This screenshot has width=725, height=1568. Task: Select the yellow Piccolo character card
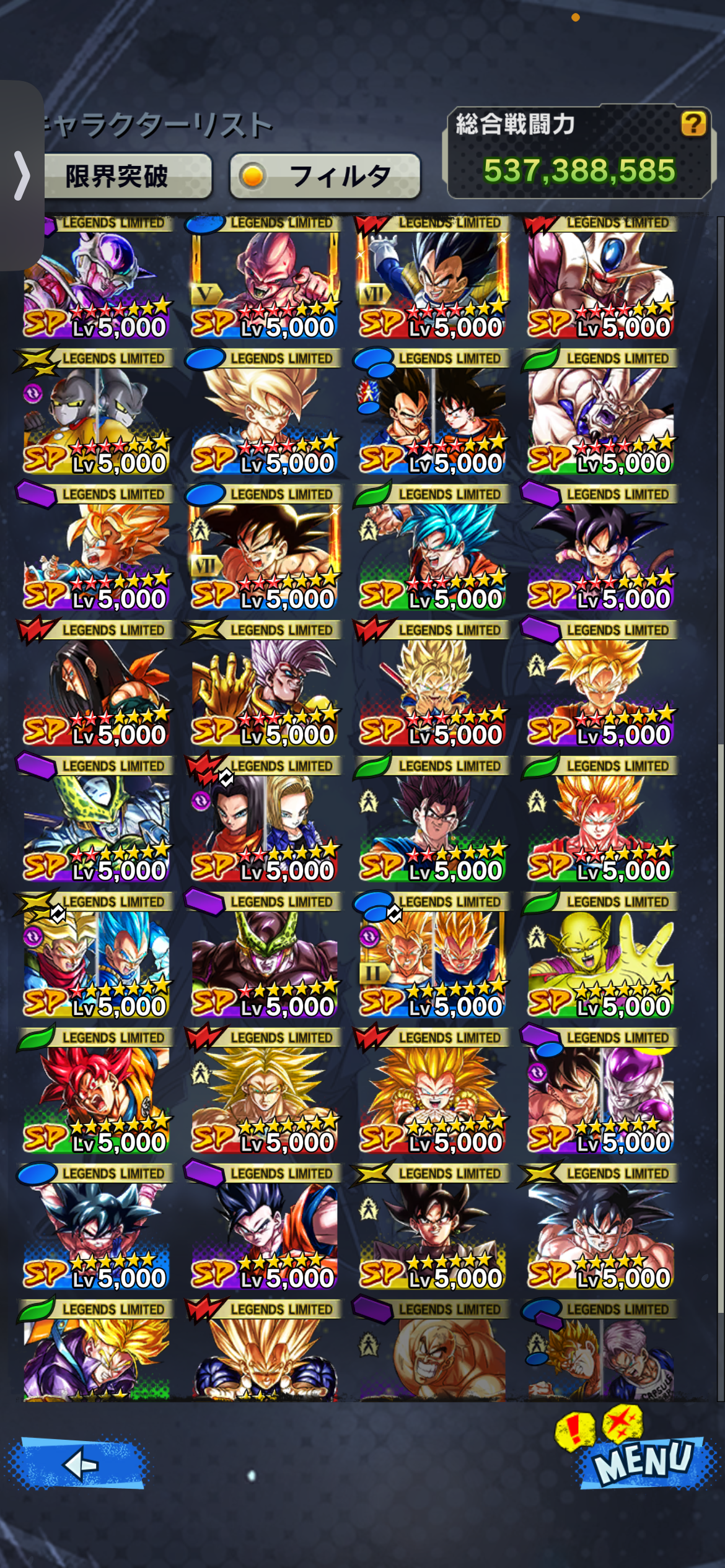point(601,961)
